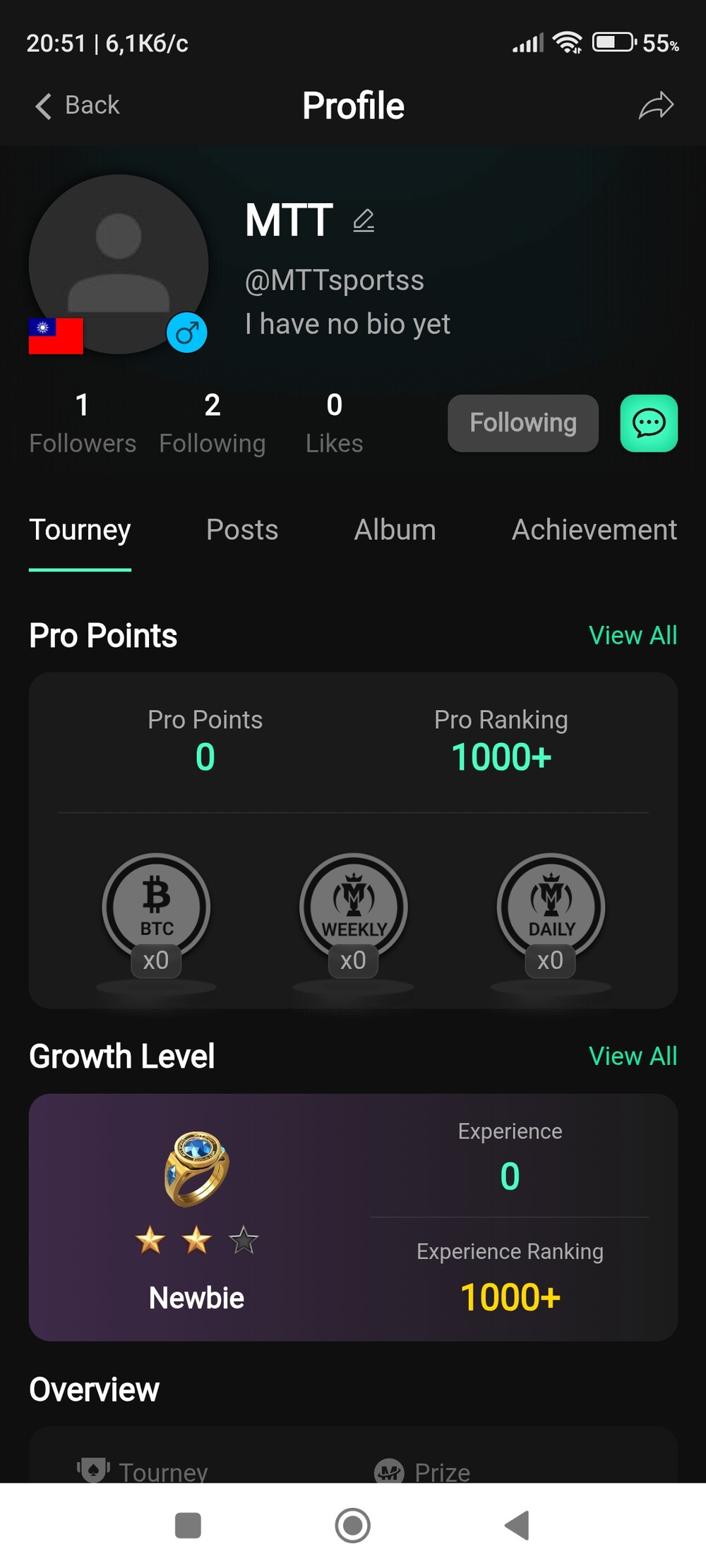Viewport: 706px width, 1568px height.
Task: Switch to the Posts tab
Action: click(242, 530)
